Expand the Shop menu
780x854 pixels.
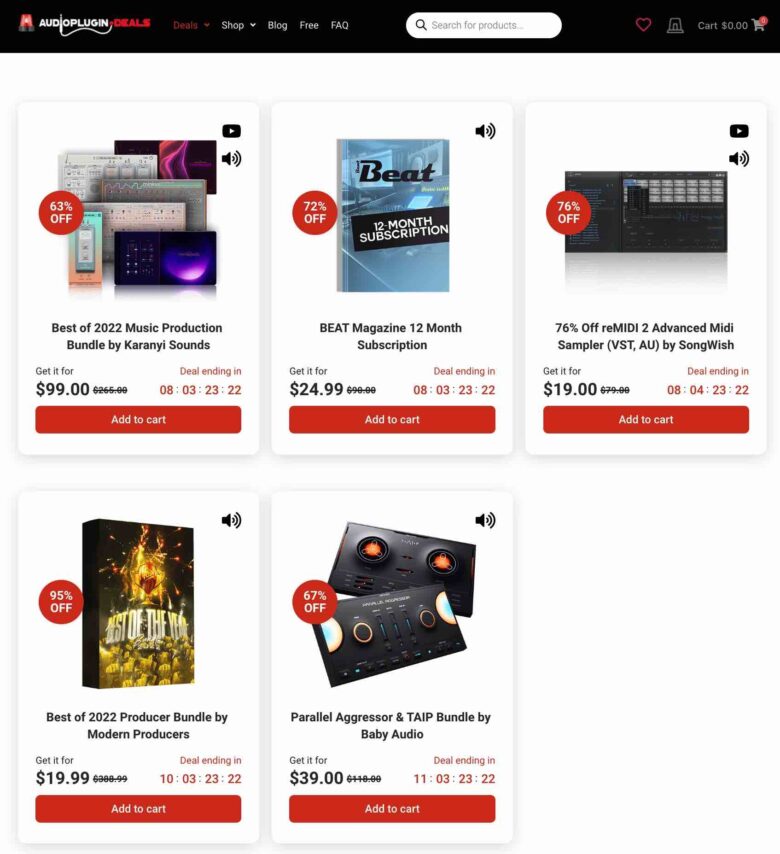(238, 25)
